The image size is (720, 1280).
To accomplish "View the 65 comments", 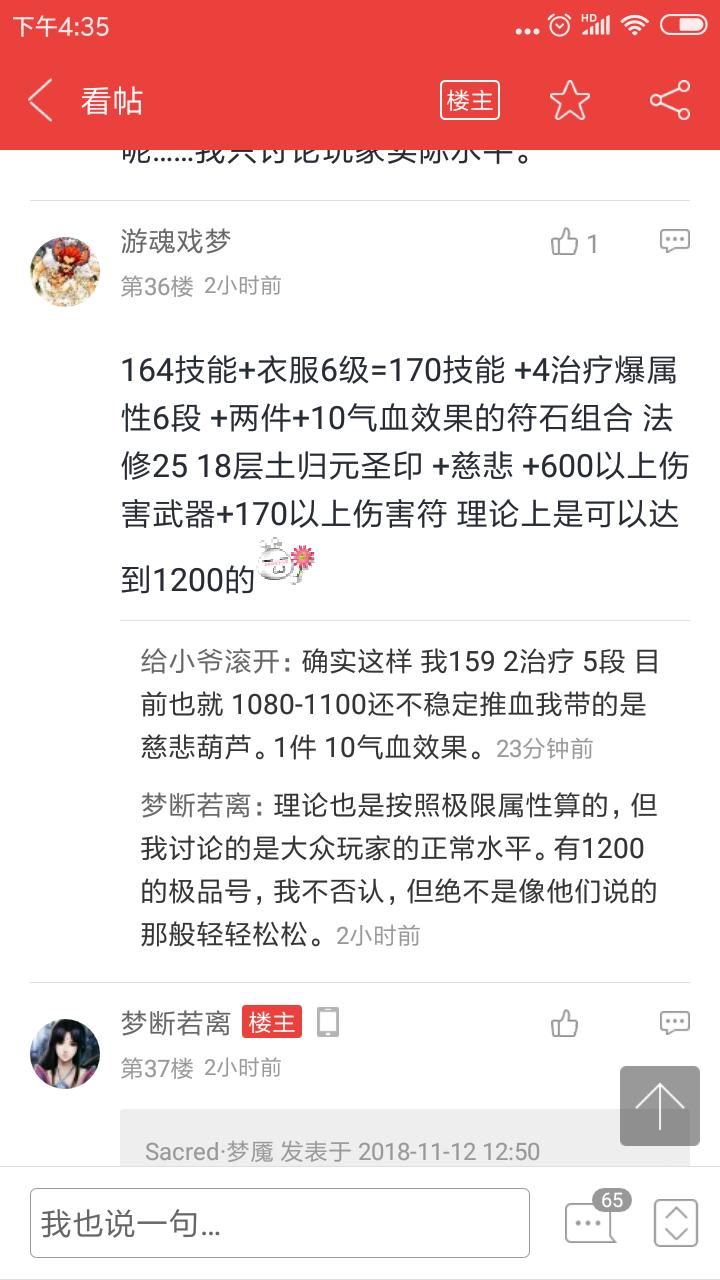I will tap(593, 1220).
